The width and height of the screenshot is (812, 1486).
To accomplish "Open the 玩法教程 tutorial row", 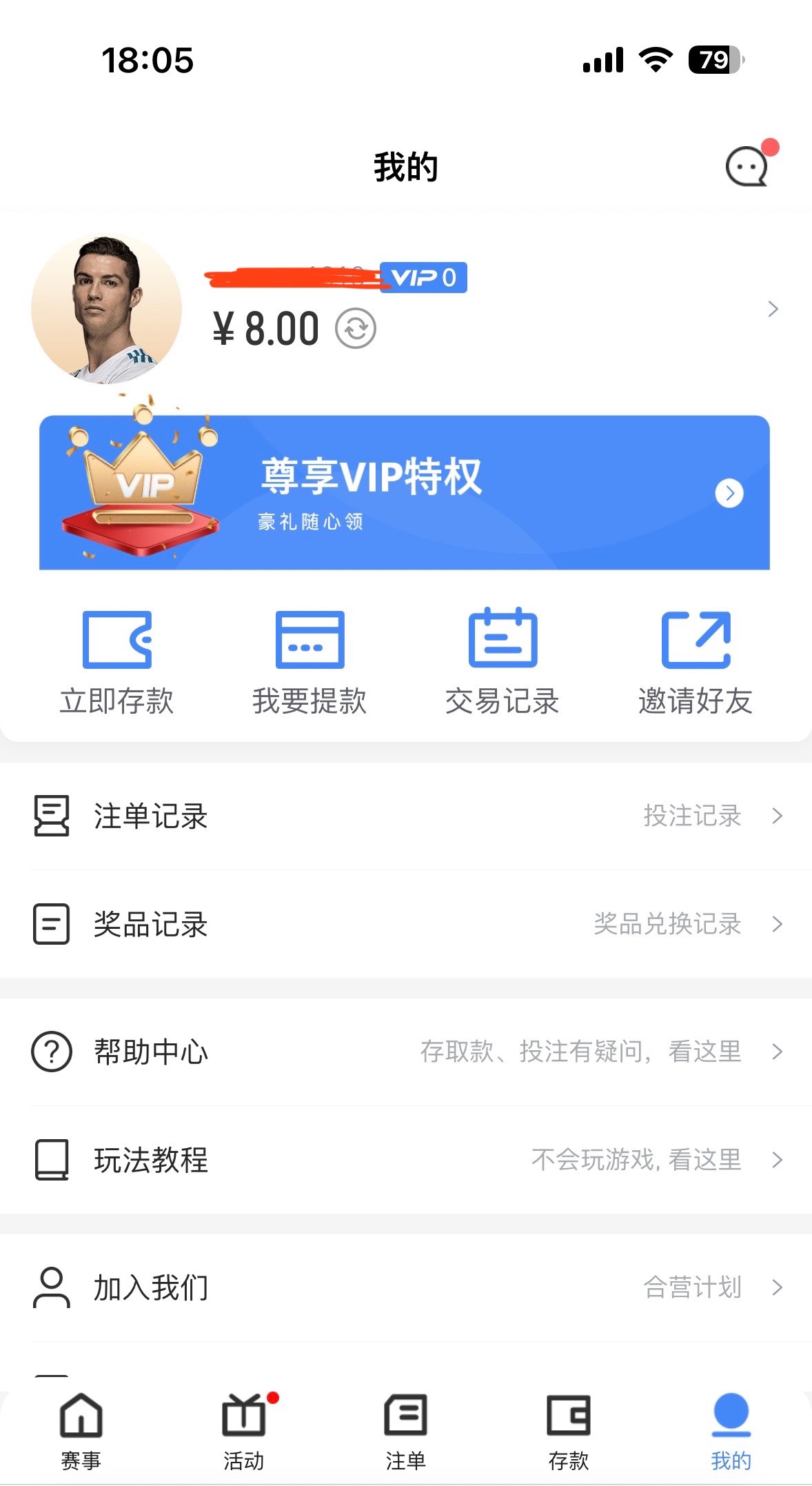I will pyautogui.click(x=406, y=1160).
